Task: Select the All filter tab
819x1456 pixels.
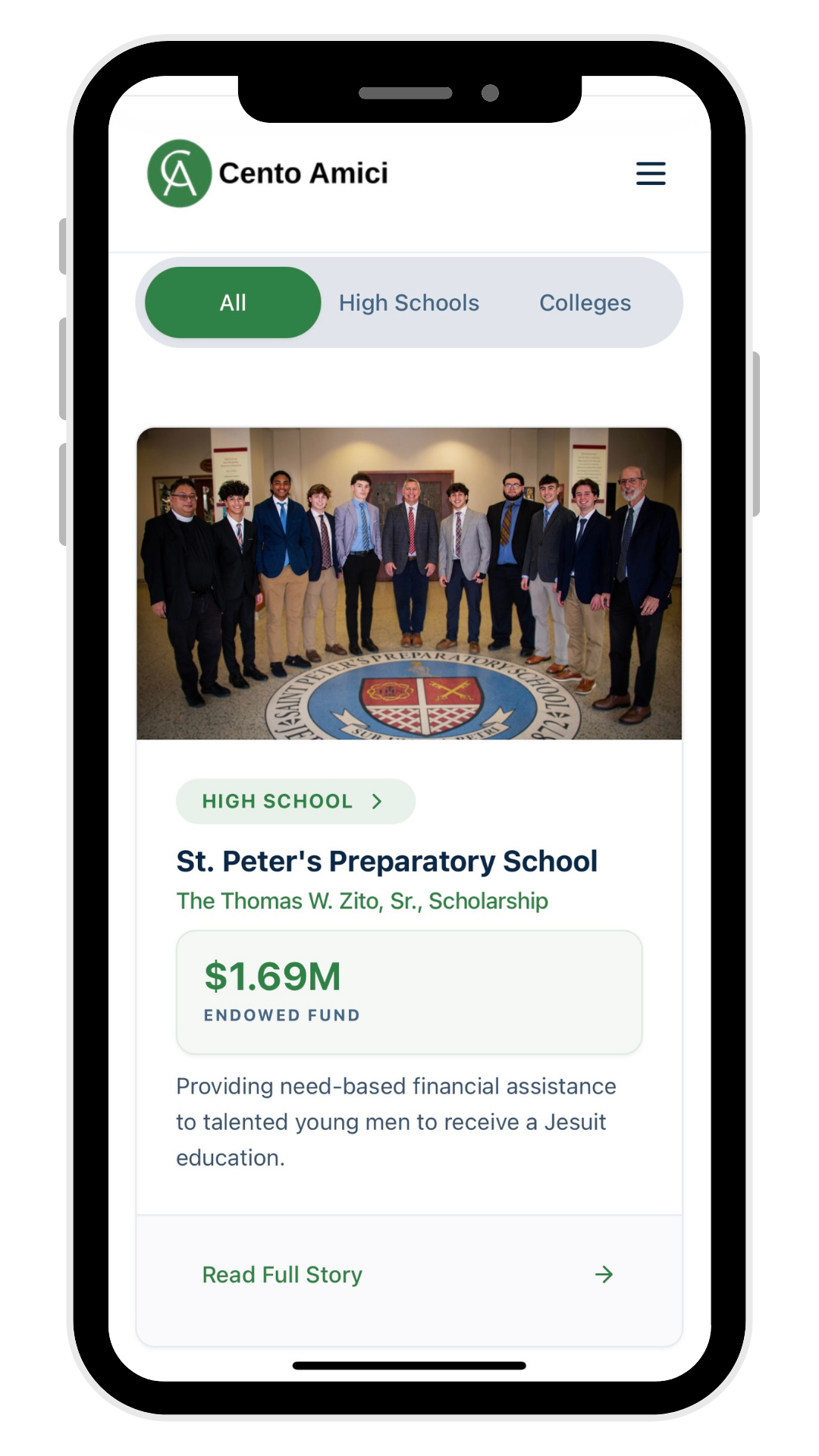Action: click(x=233, y=303)
